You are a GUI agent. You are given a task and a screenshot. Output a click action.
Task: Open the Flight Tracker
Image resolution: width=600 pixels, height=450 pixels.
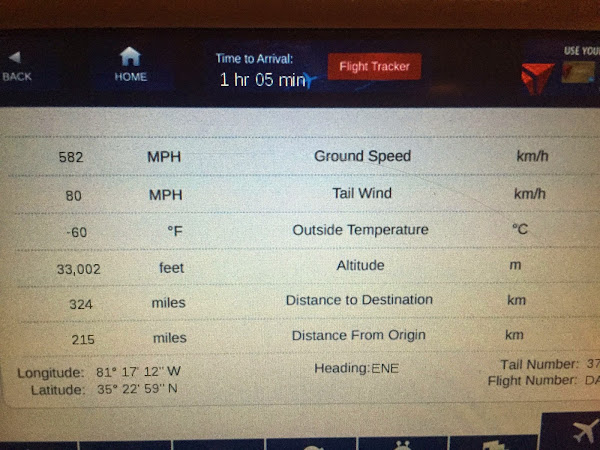pyautogui.click(x=374, y=67)
